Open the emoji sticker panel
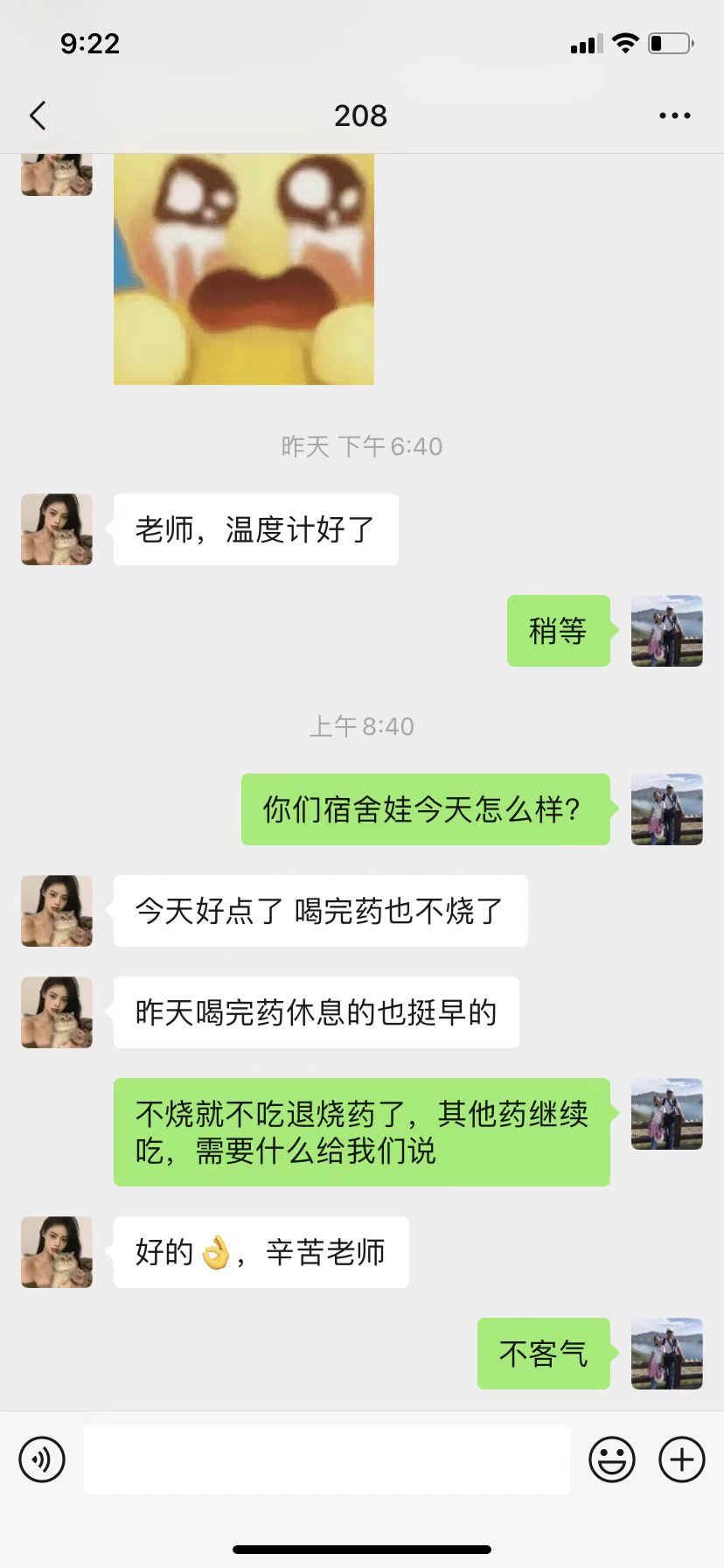The height and width of the screenshot is (1568, 724). [611, 1459]
